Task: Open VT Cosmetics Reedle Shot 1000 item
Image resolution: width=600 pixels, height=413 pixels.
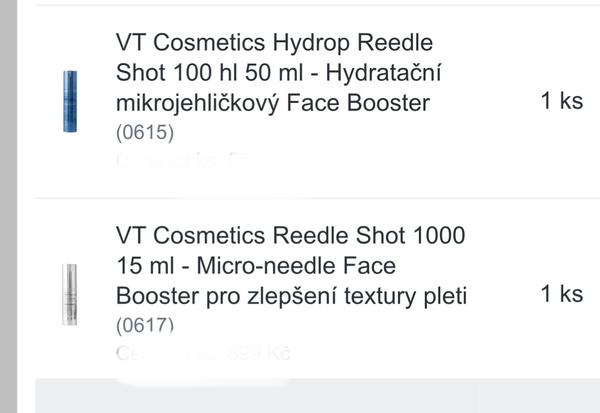Action: (291, 266)
